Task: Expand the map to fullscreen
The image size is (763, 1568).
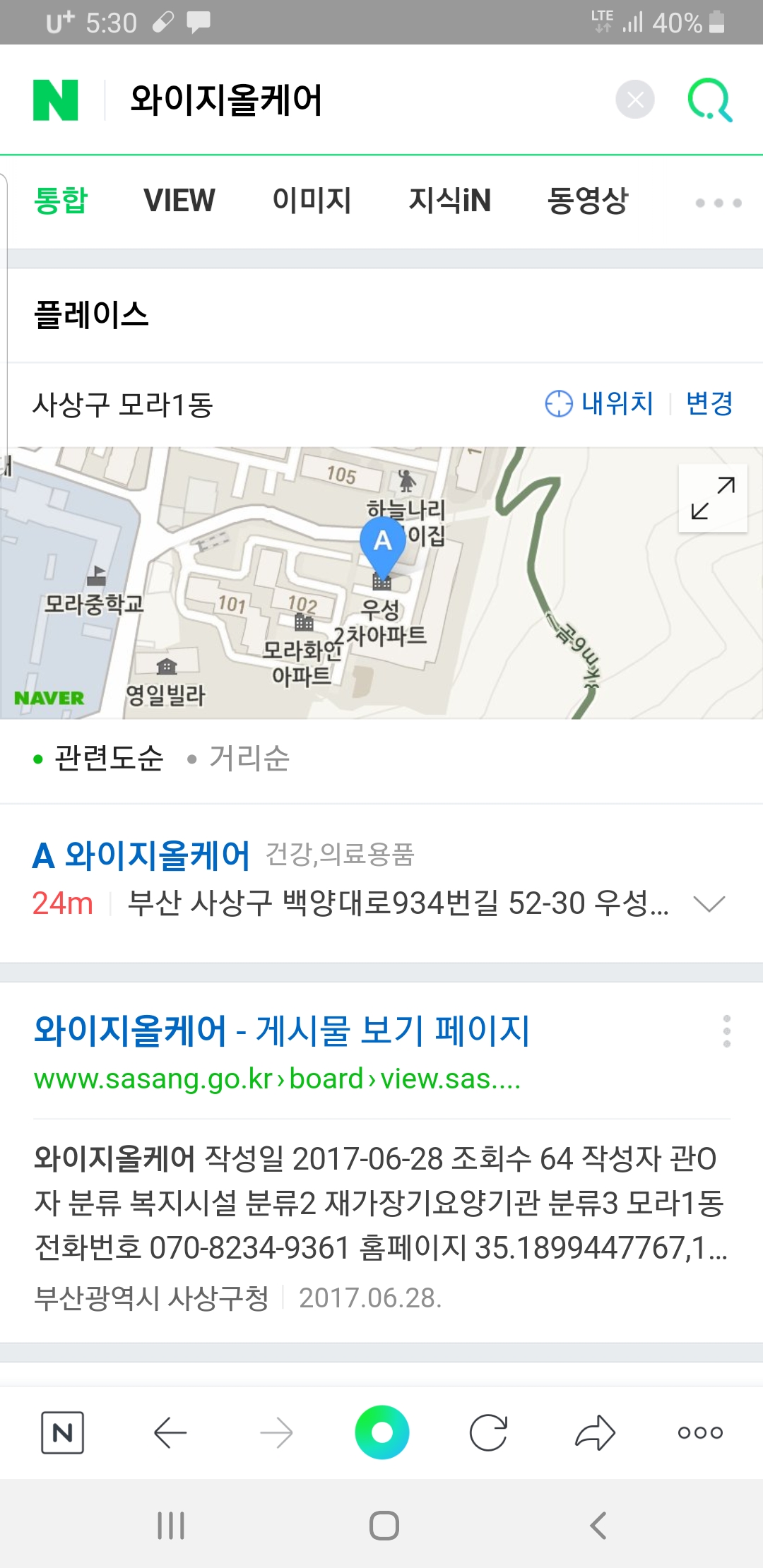Action: (711, 499)
